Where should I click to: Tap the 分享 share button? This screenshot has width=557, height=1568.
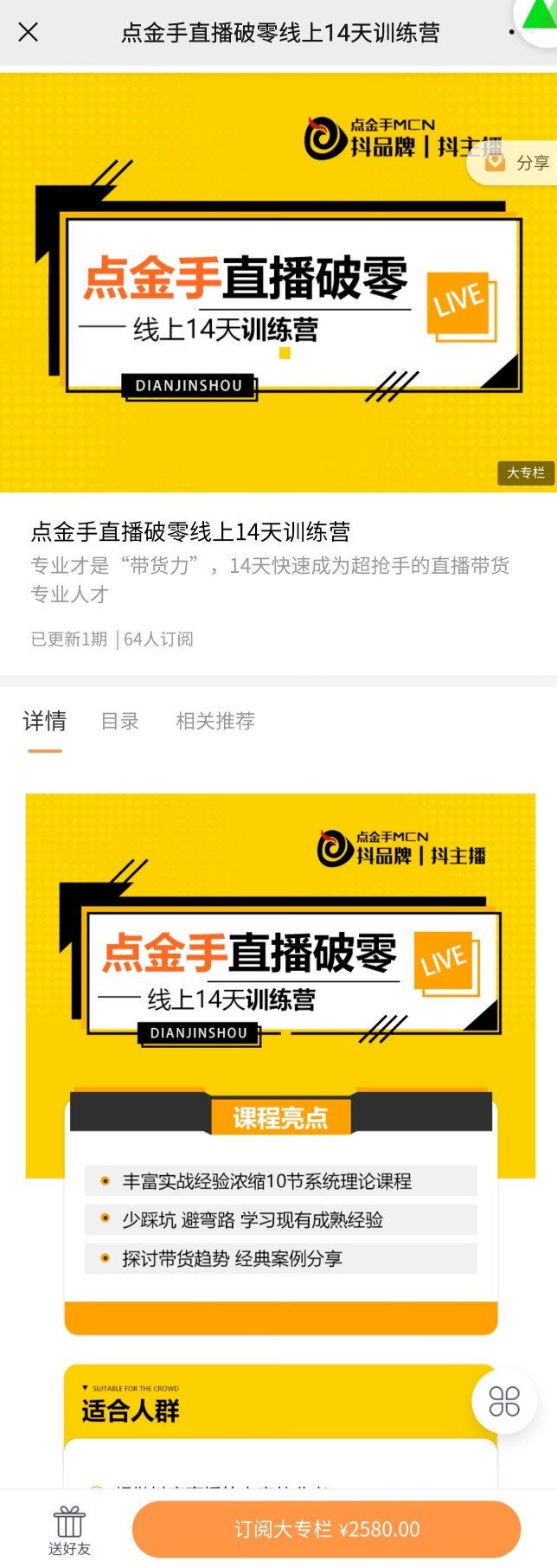(517, 163)
